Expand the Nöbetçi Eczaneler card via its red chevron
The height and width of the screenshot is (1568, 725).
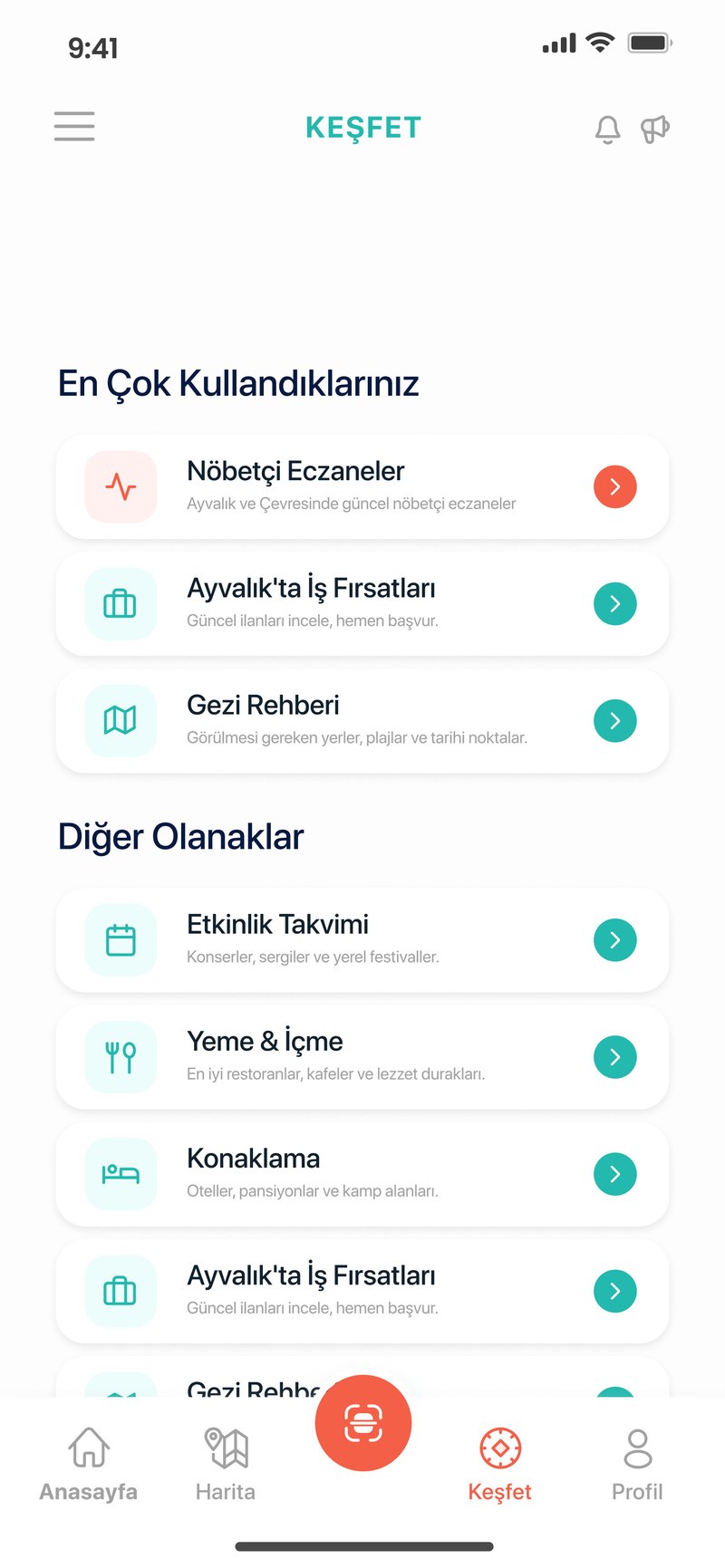pyautogui.click(x=614, y=486)
